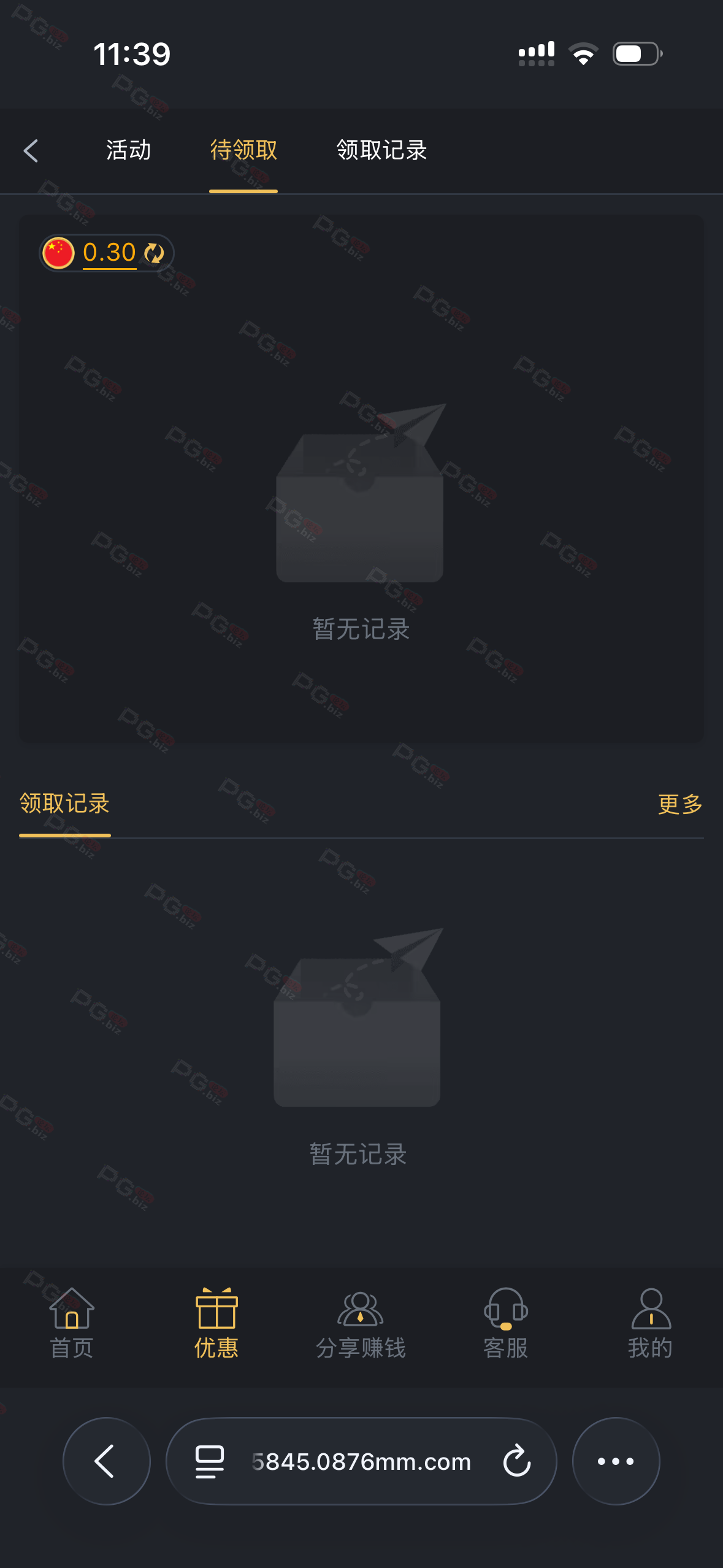This screenshot has width=723, height=1568.
Task: Tap the browser back button
Action: pyautogui.click(x=106, y=1461)
